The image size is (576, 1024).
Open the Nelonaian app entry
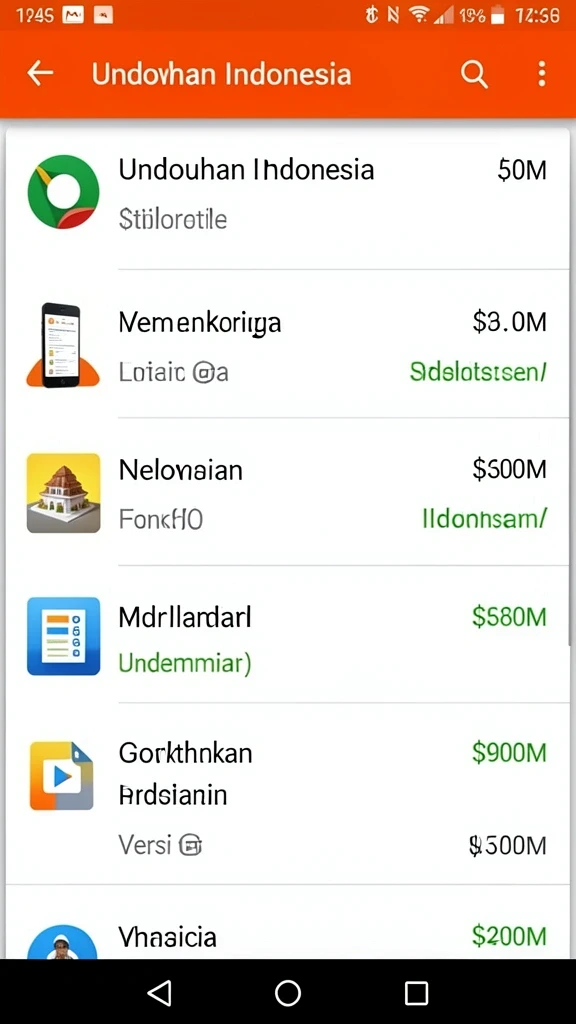tap(288, 492)
